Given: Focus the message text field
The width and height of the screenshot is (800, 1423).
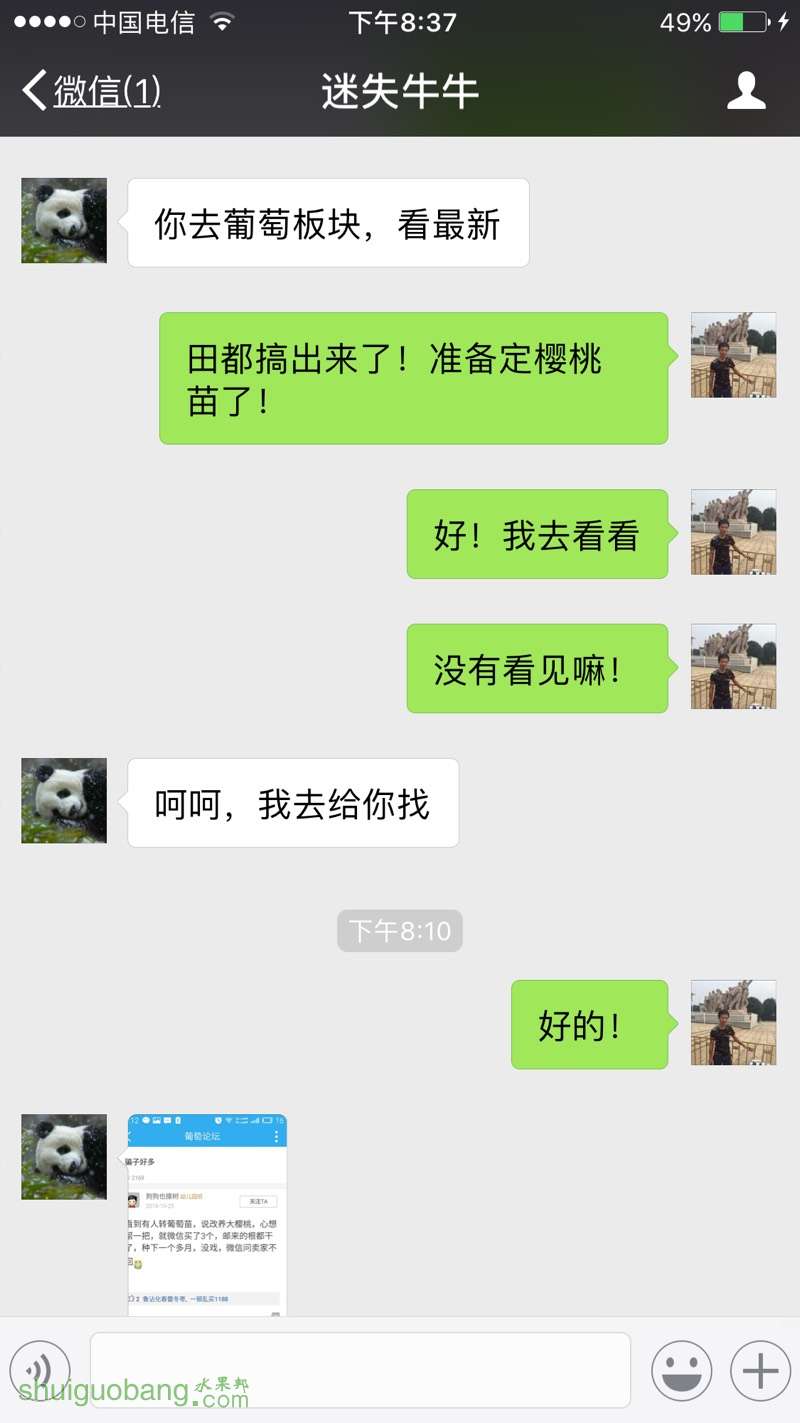Looking at the screenshot, I should click(360, 1369).
